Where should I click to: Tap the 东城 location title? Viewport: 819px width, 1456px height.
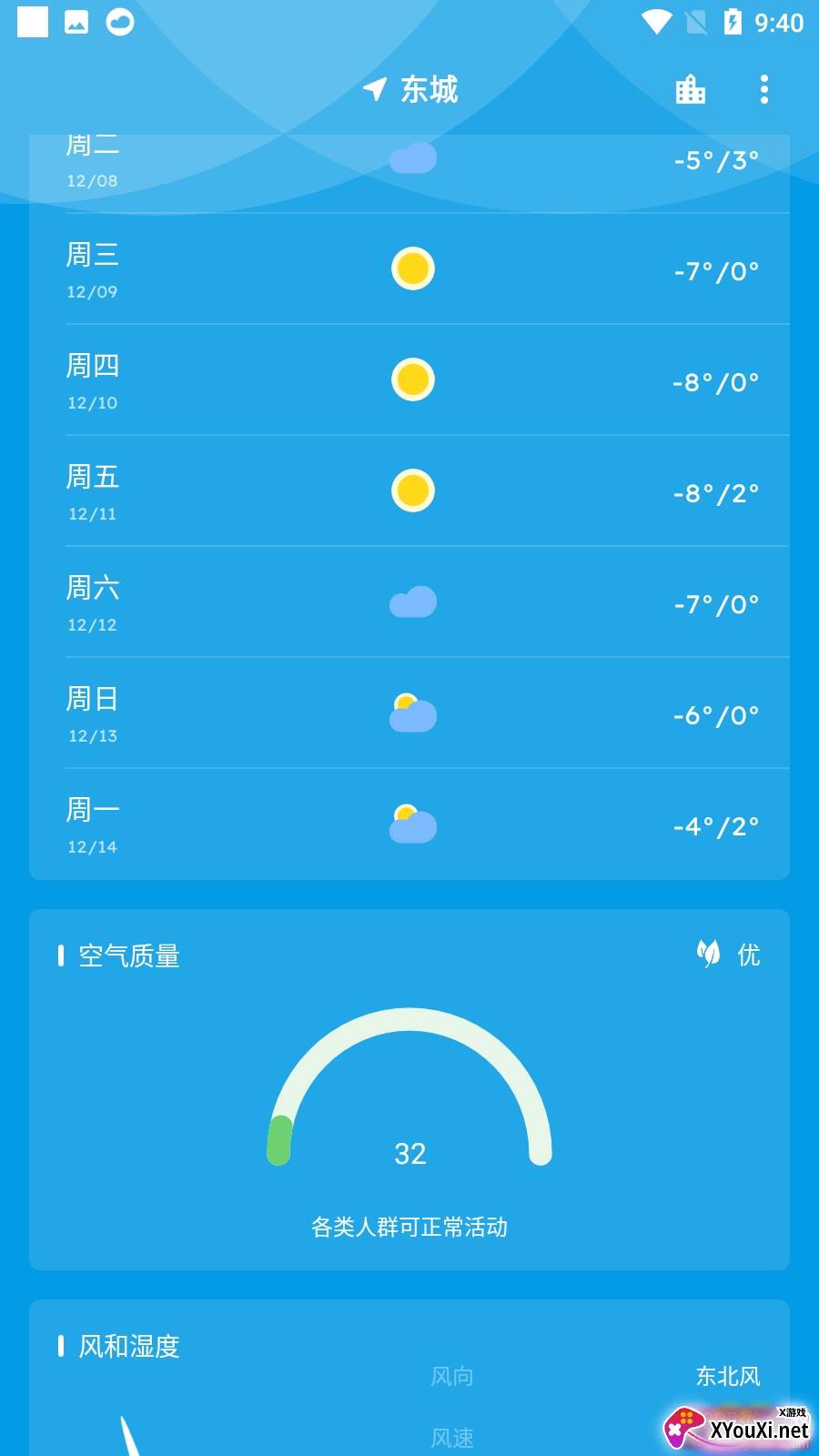point(410,89)
